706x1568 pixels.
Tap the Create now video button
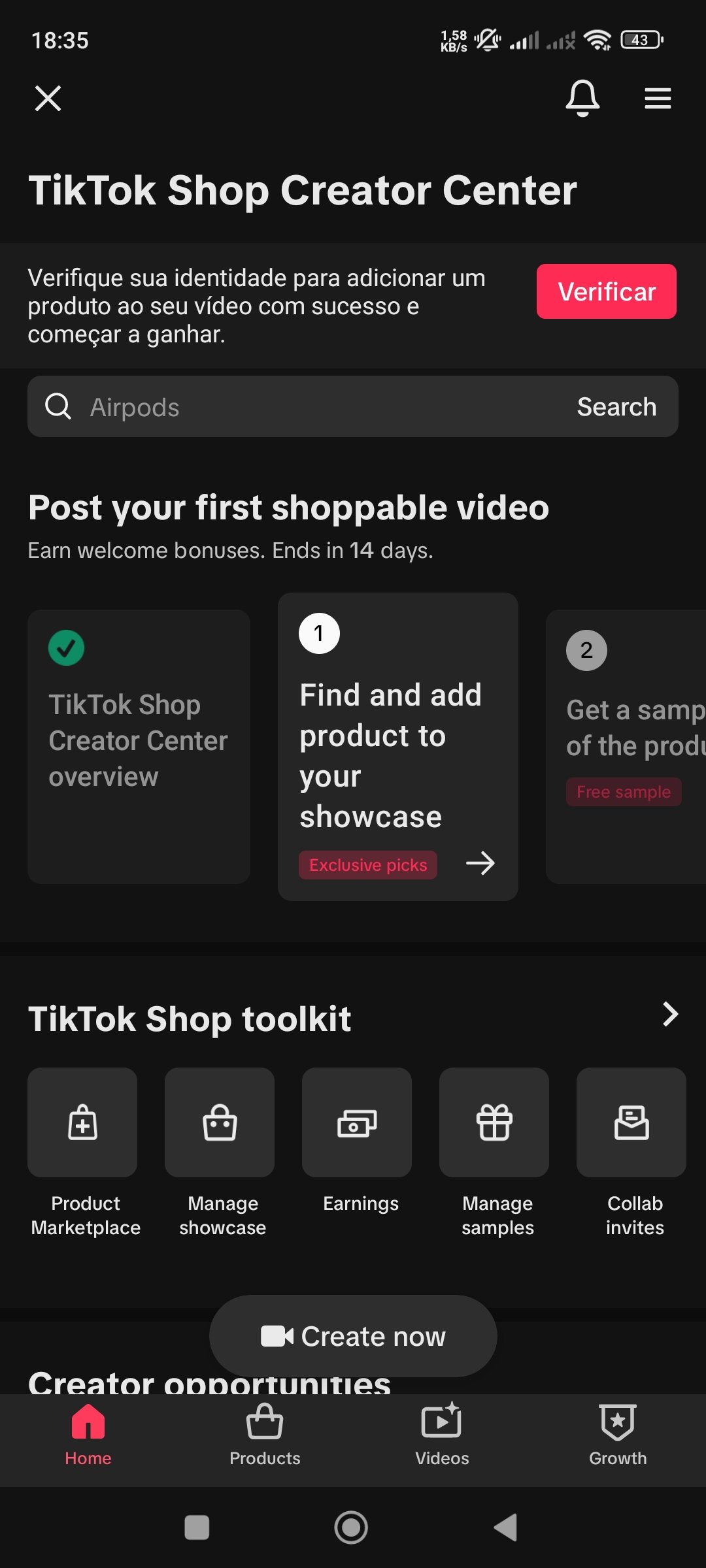pos(353,1336)
